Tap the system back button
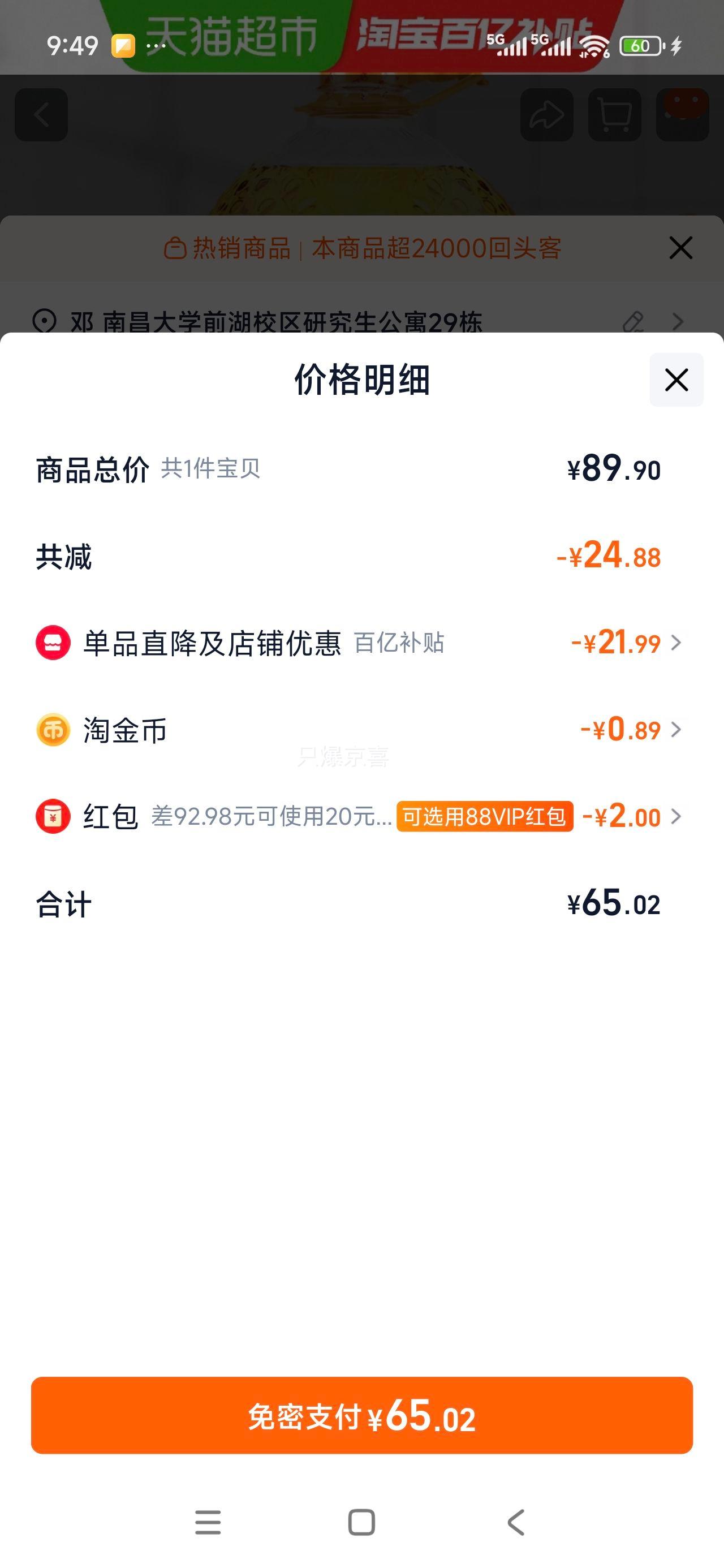The width and height of the screenshot is (724, 1568). [x=516, y=1522]
